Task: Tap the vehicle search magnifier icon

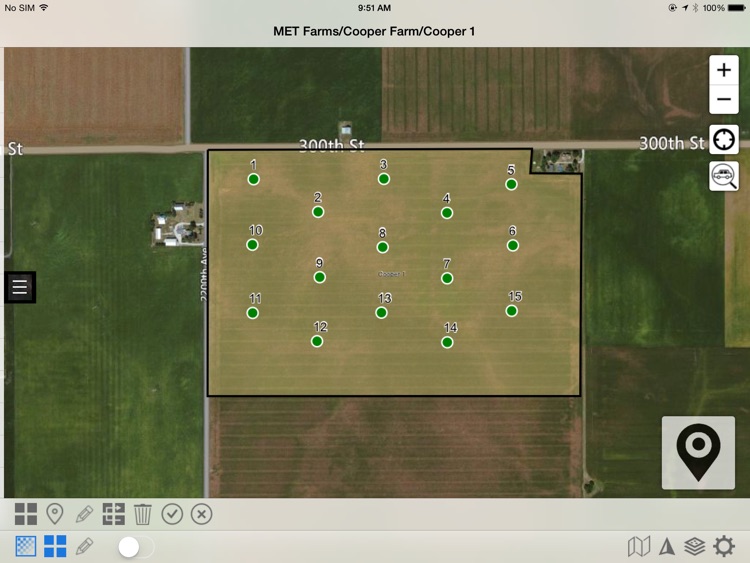Action: [x=724, y=176]
